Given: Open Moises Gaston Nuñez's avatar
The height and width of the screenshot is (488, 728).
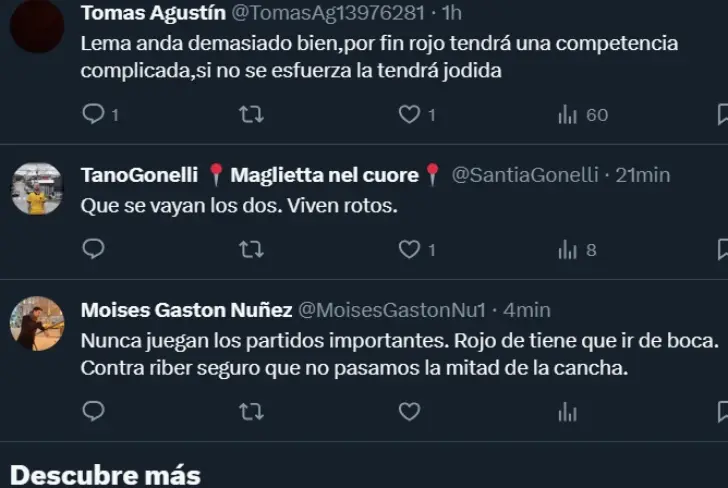Looking at the screenshot, I should pyautogui.click(x=37, y=324).
